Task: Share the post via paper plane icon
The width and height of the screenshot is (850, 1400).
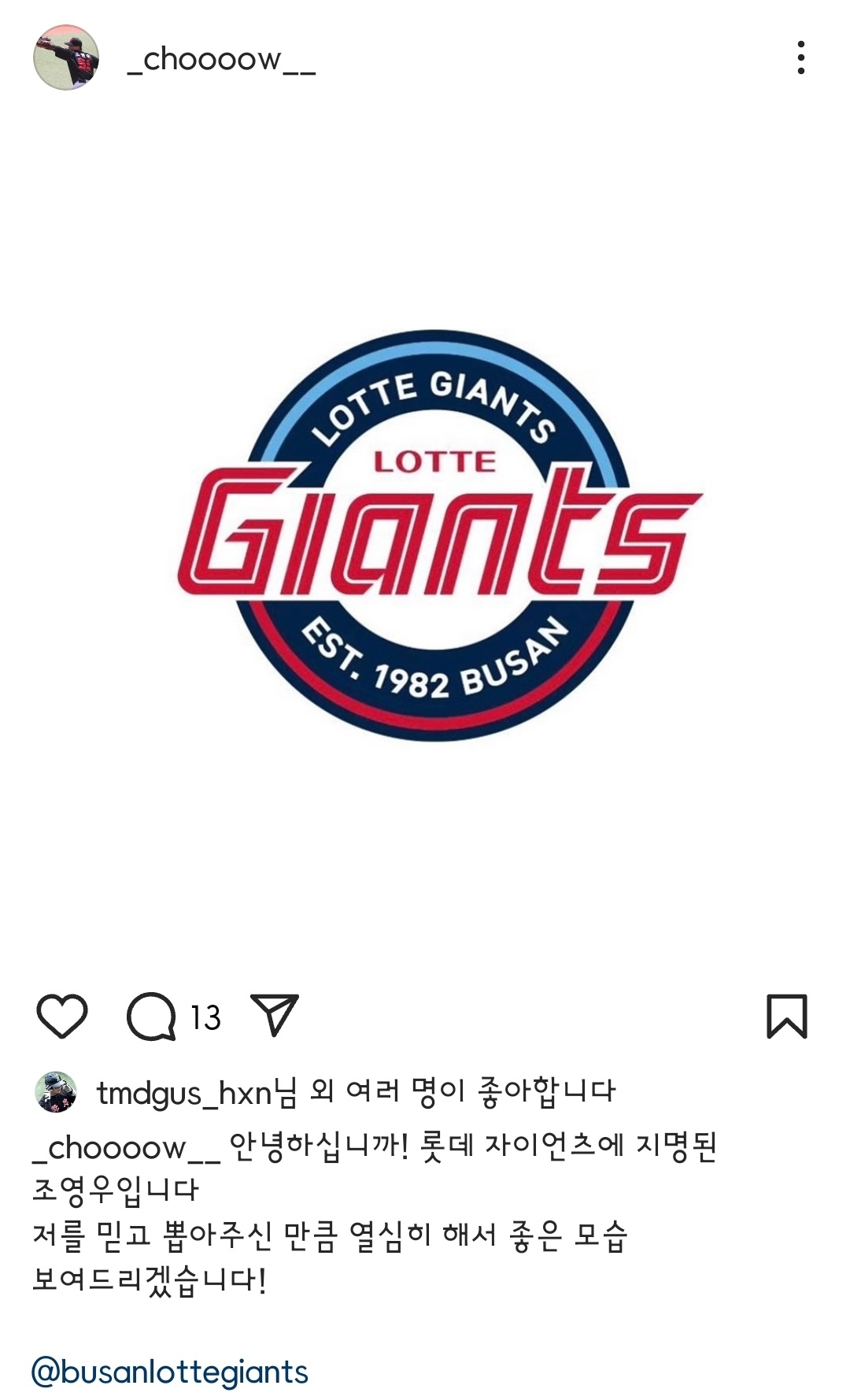Action: pyautogui.click(x=274, y=1015)
